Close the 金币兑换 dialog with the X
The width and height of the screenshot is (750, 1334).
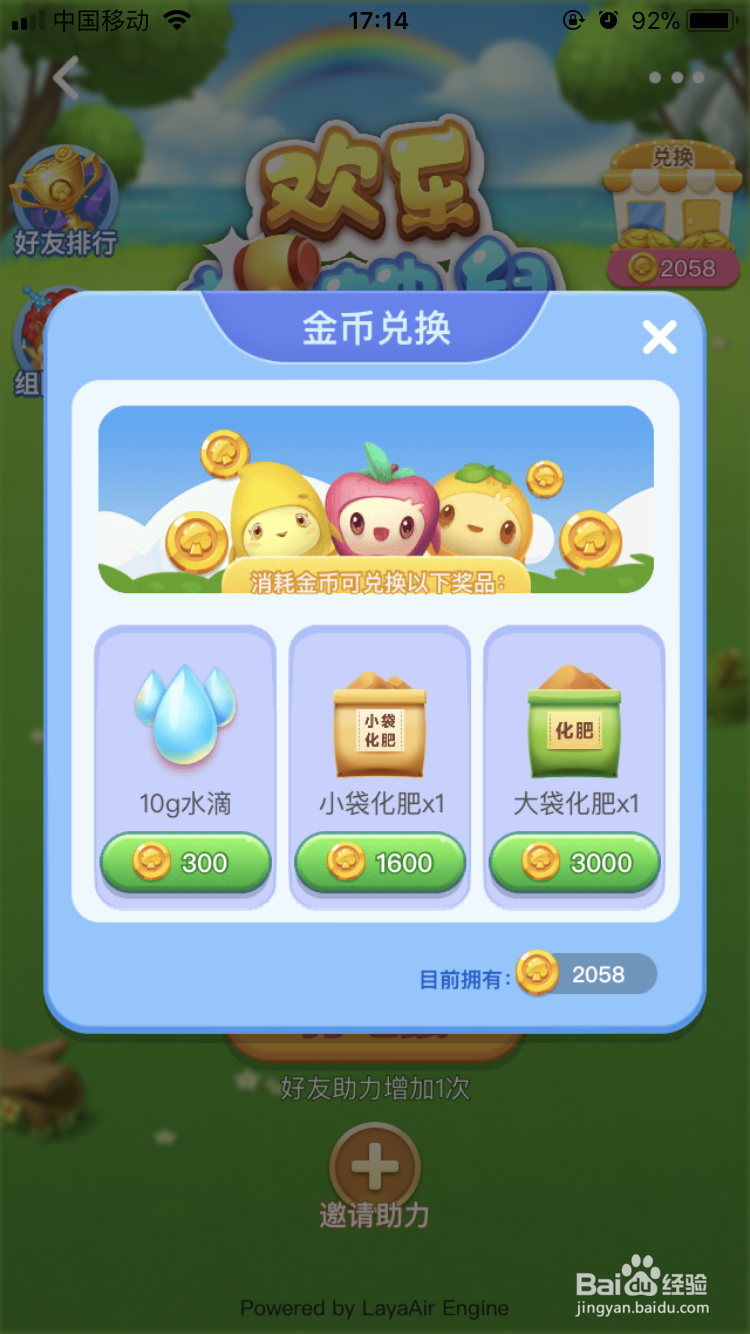[659, 338]
